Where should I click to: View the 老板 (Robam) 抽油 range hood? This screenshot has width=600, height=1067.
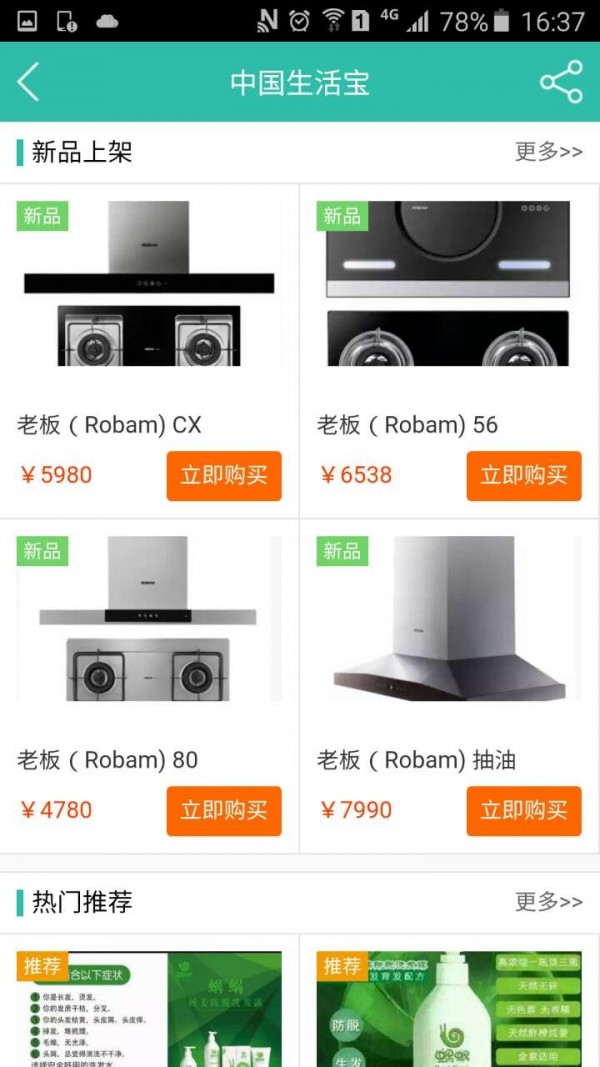tap(448, 635)
